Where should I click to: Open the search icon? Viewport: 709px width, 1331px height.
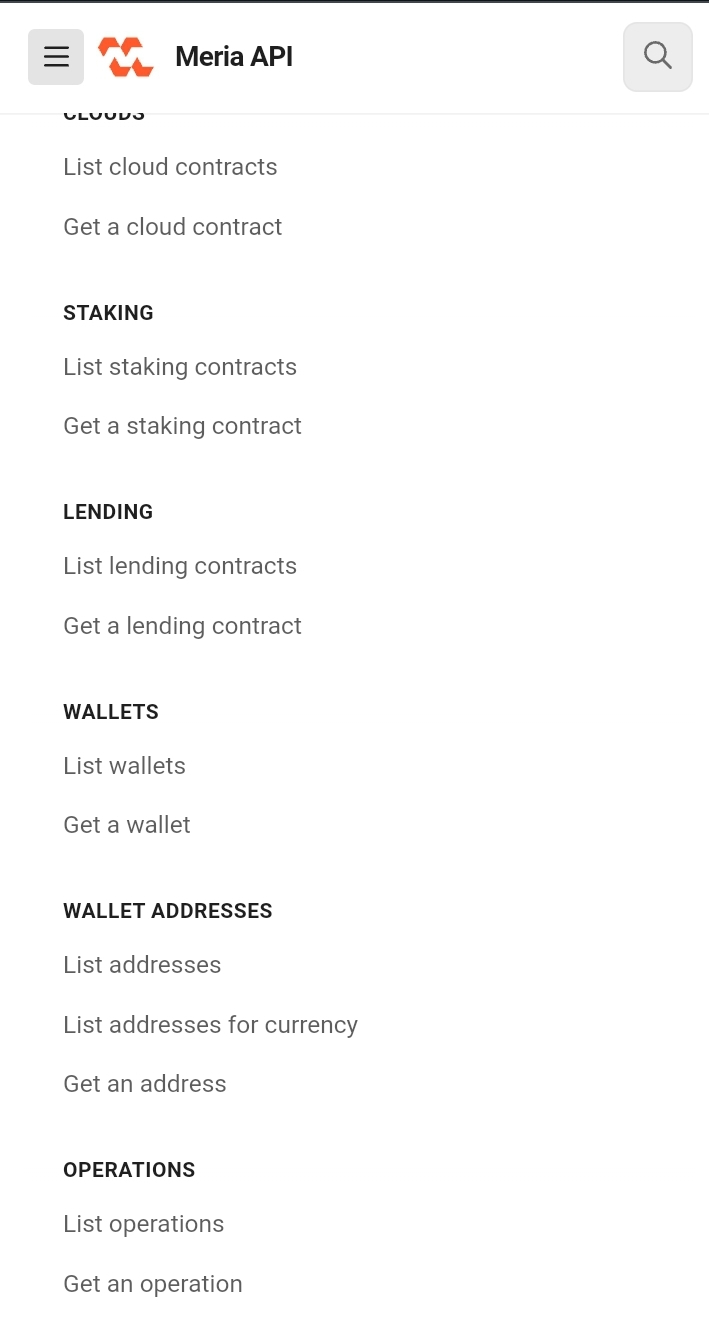tap(658, 57)
